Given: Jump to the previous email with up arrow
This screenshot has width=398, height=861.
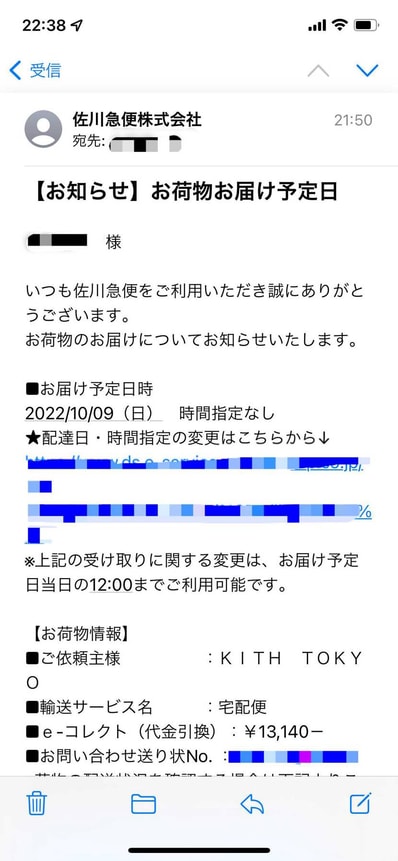Looking at the screenshot, I should click(318, 70).
